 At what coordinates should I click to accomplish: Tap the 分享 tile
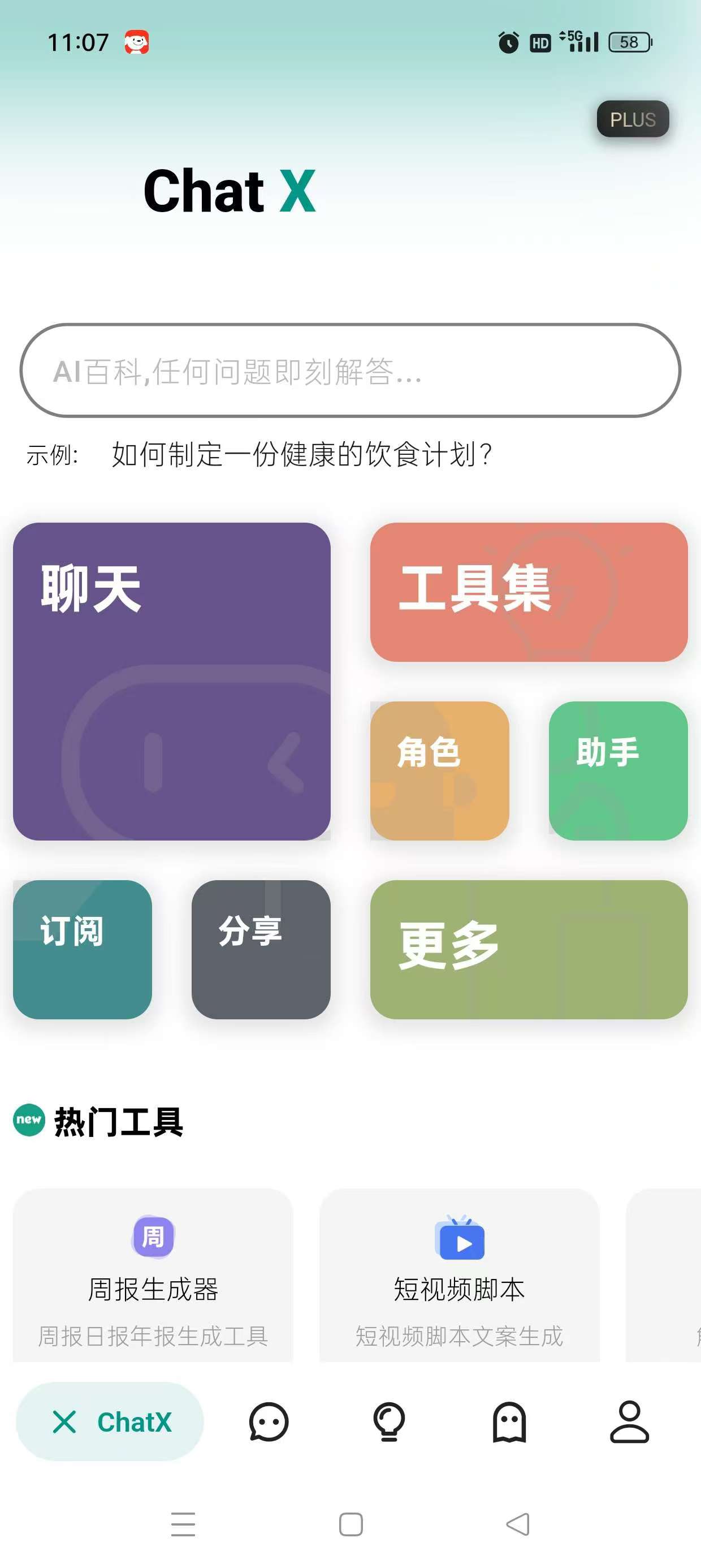[261, 949]
